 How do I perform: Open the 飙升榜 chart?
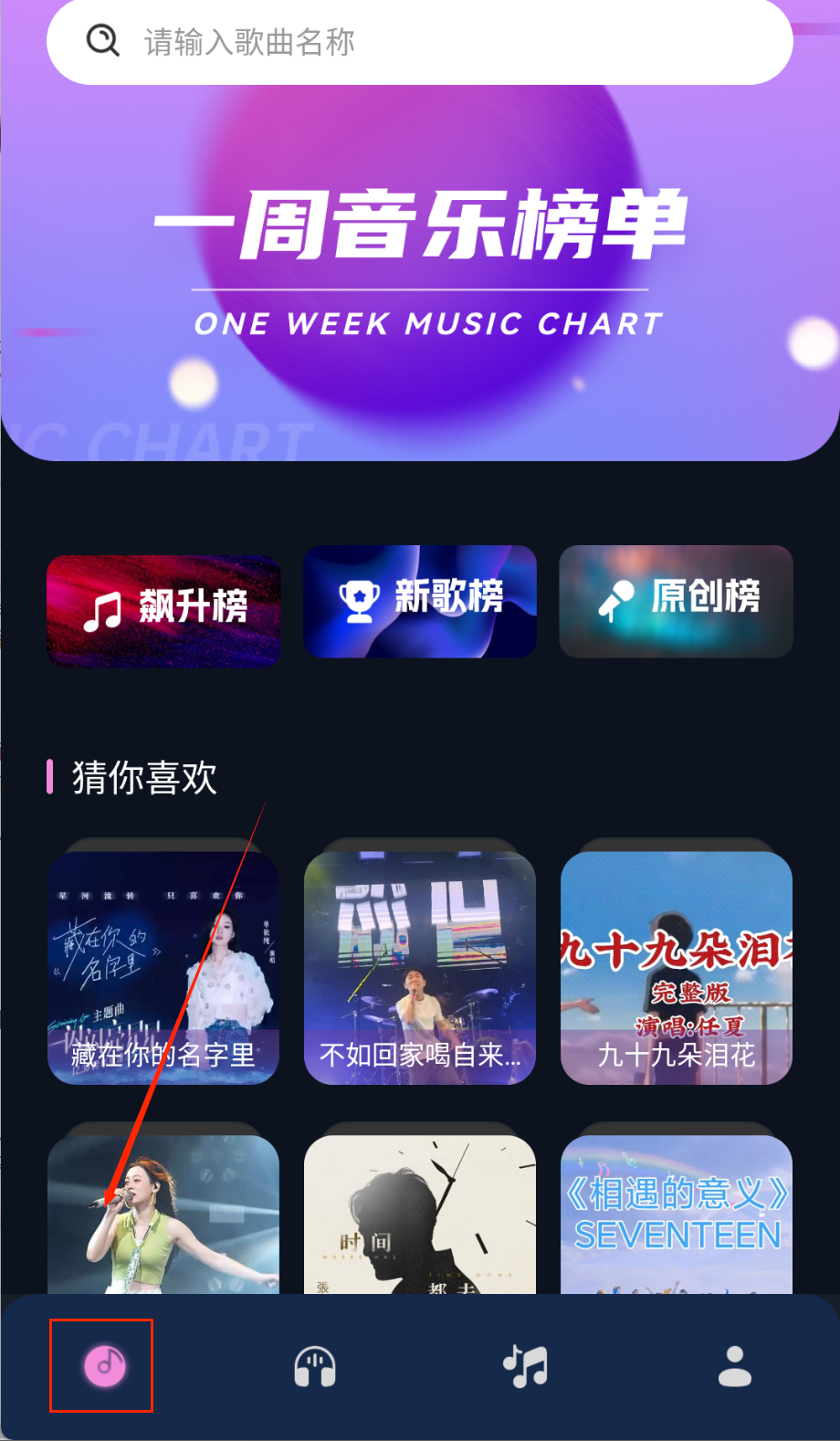pyautogui.click(x=163, y=610)
